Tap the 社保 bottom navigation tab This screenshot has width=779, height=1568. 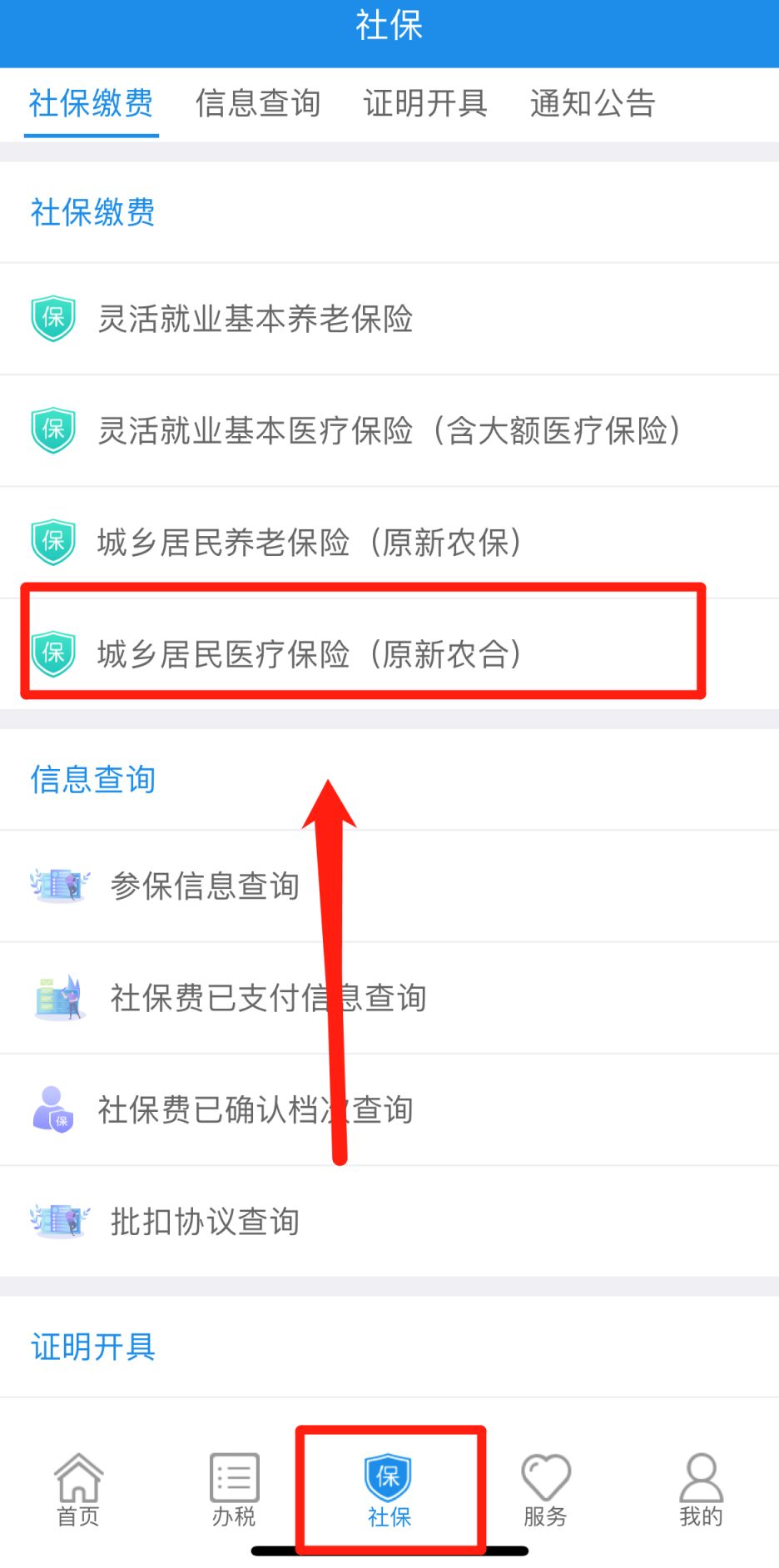tap(389, 1490)
